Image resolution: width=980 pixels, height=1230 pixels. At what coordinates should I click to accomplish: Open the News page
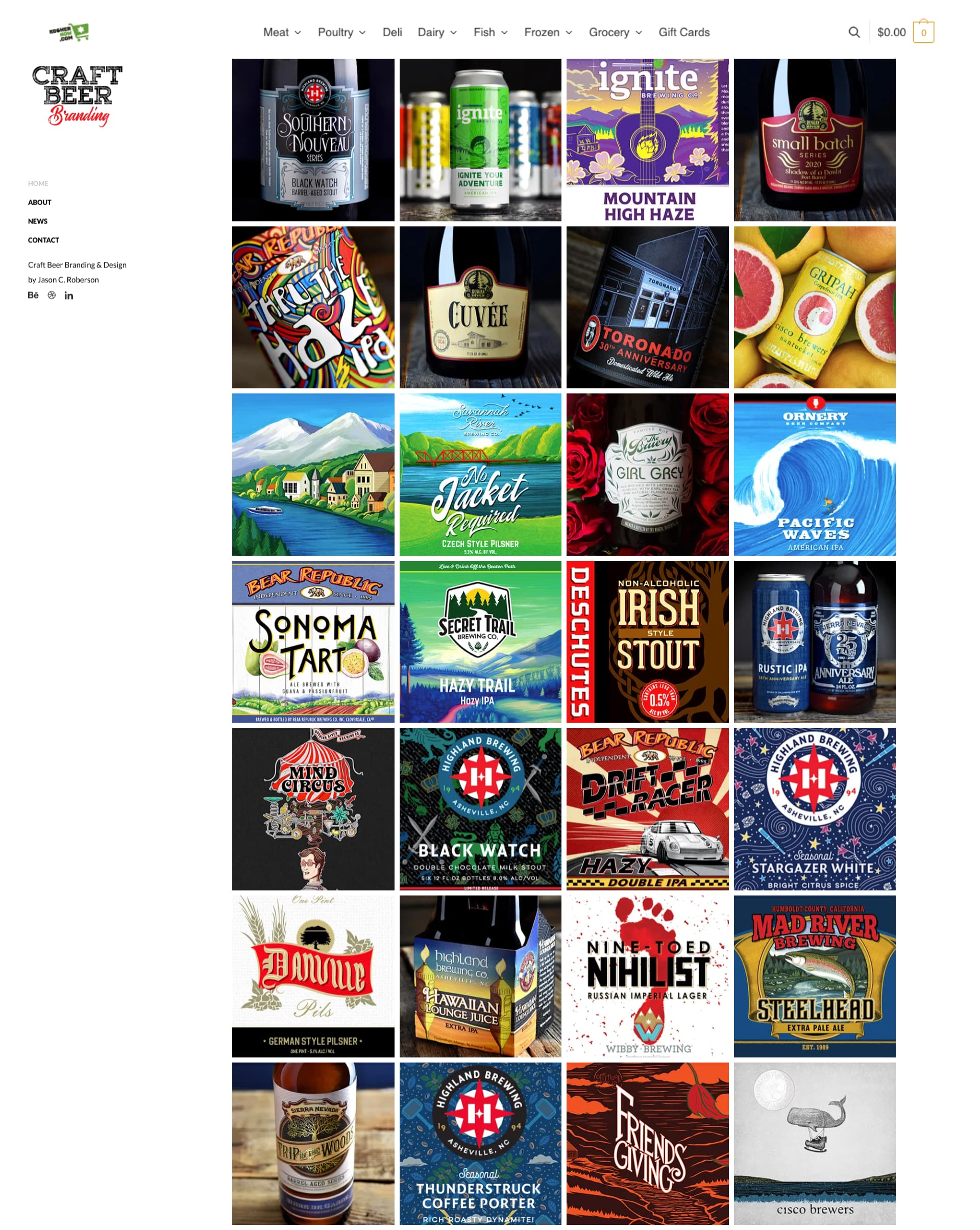pyautogui.click(x=38, y=221)
